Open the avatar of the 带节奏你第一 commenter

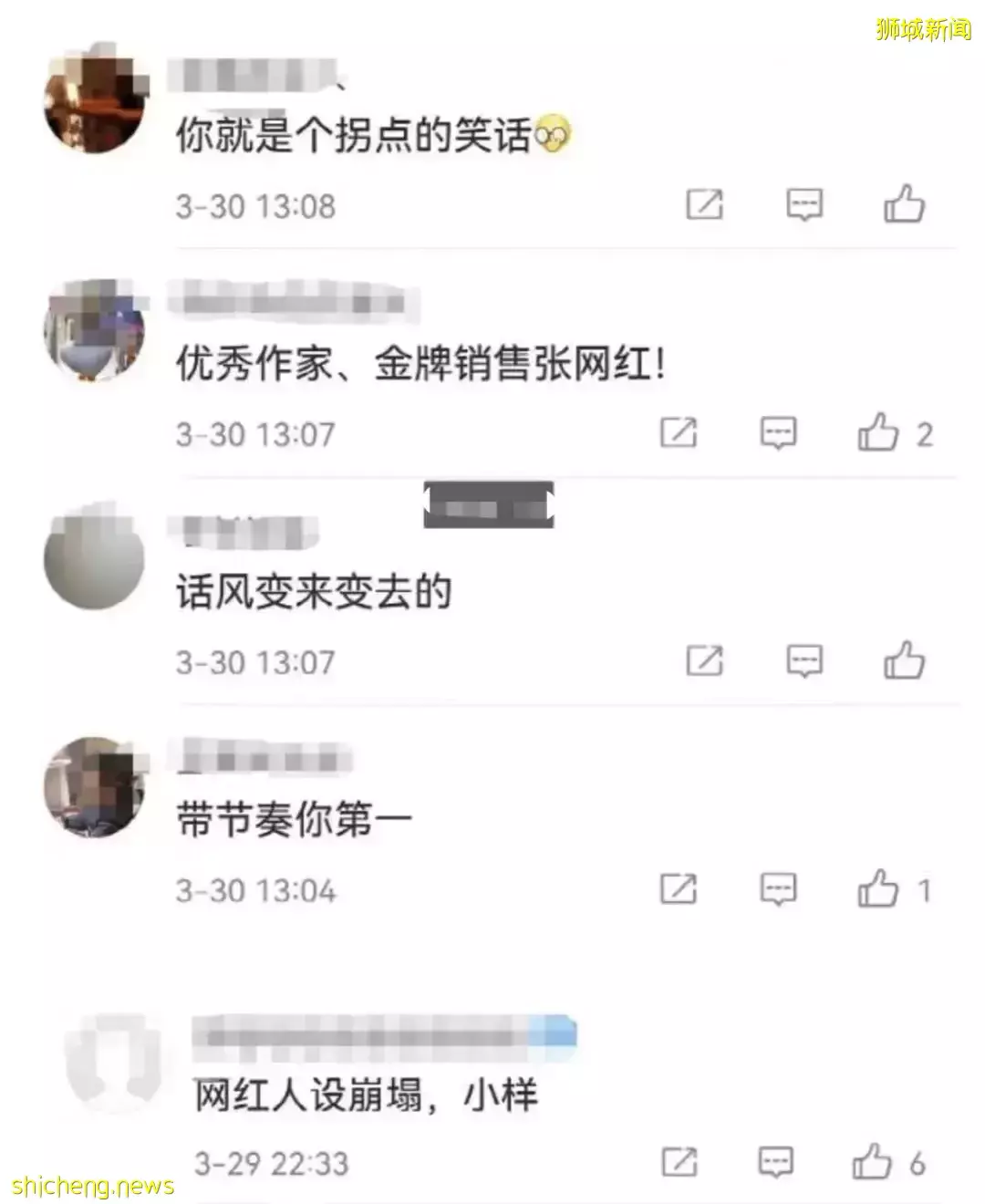95,787
